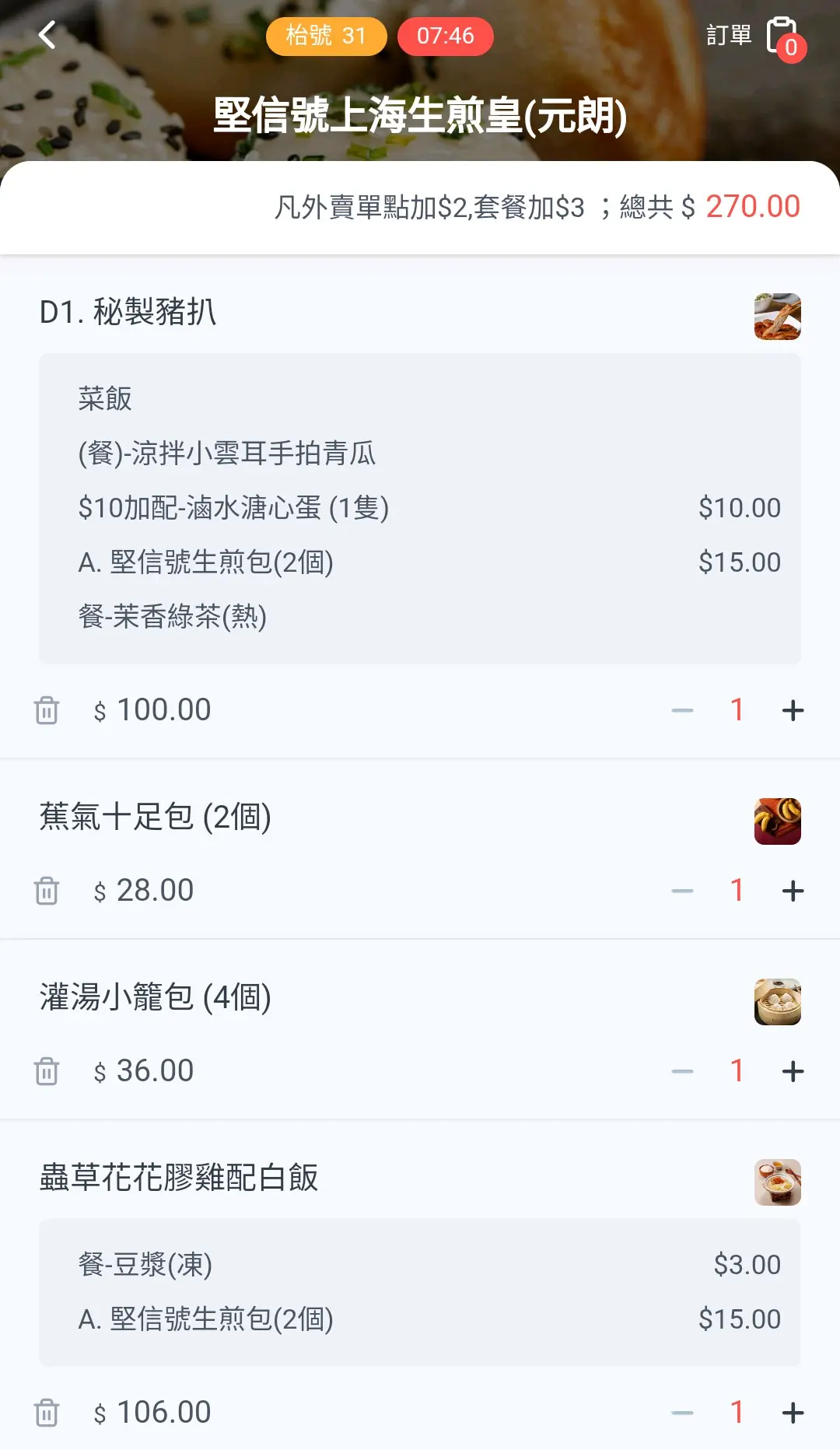Add one more 蕉氣十足包 (2個)

(x=793, y=891)
